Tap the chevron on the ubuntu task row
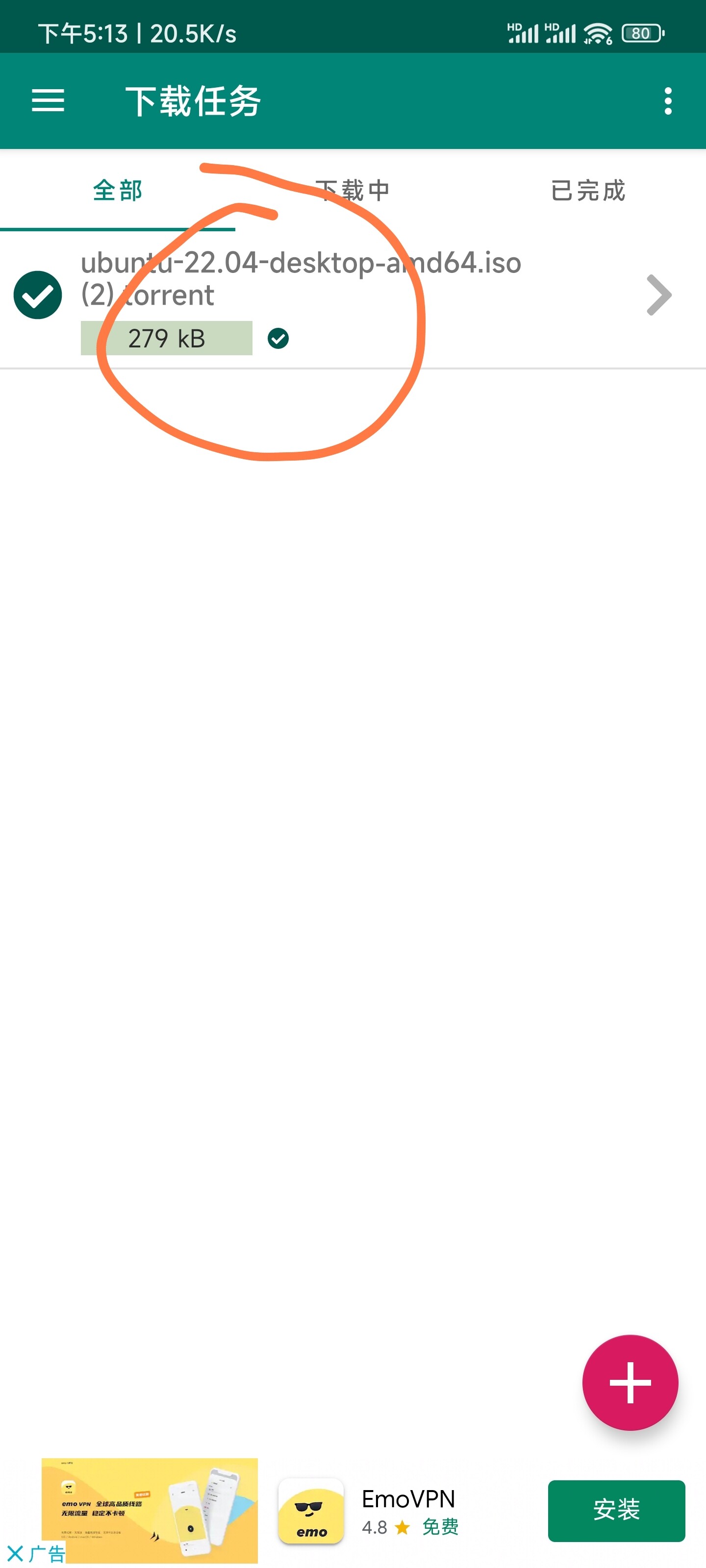The image size is (706, 1568). pos(658,295)
